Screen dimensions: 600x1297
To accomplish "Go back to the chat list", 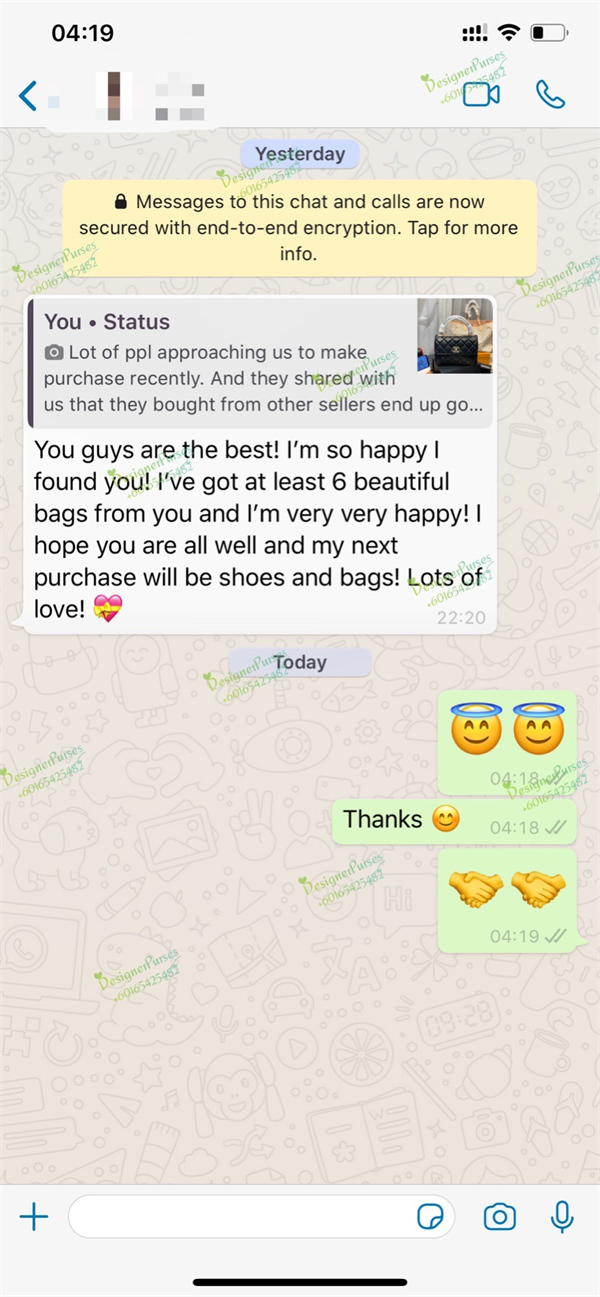I will (28, 96).
